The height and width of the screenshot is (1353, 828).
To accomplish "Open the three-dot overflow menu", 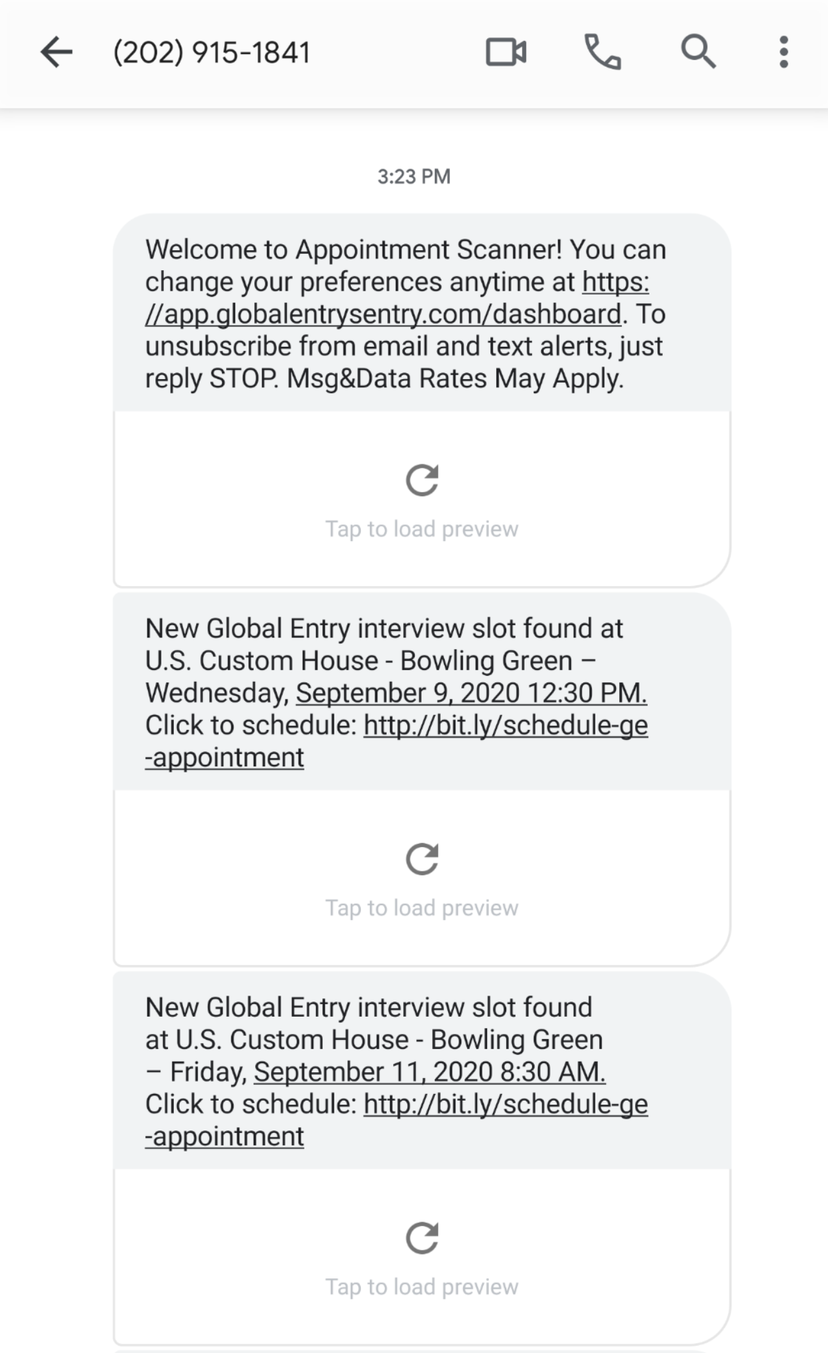I will click(784, 52).
